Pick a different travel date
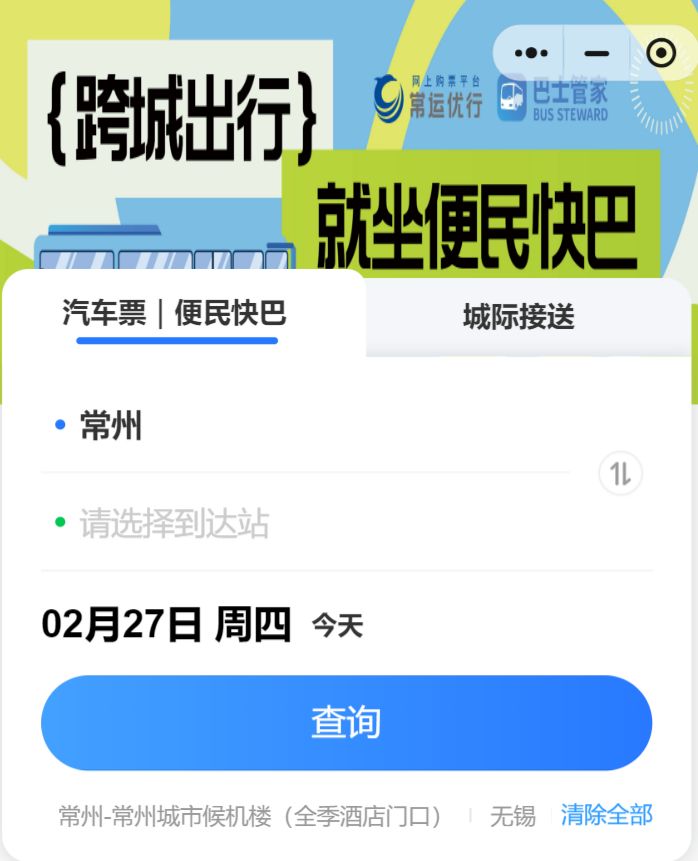698x861 pixels. 166,625
